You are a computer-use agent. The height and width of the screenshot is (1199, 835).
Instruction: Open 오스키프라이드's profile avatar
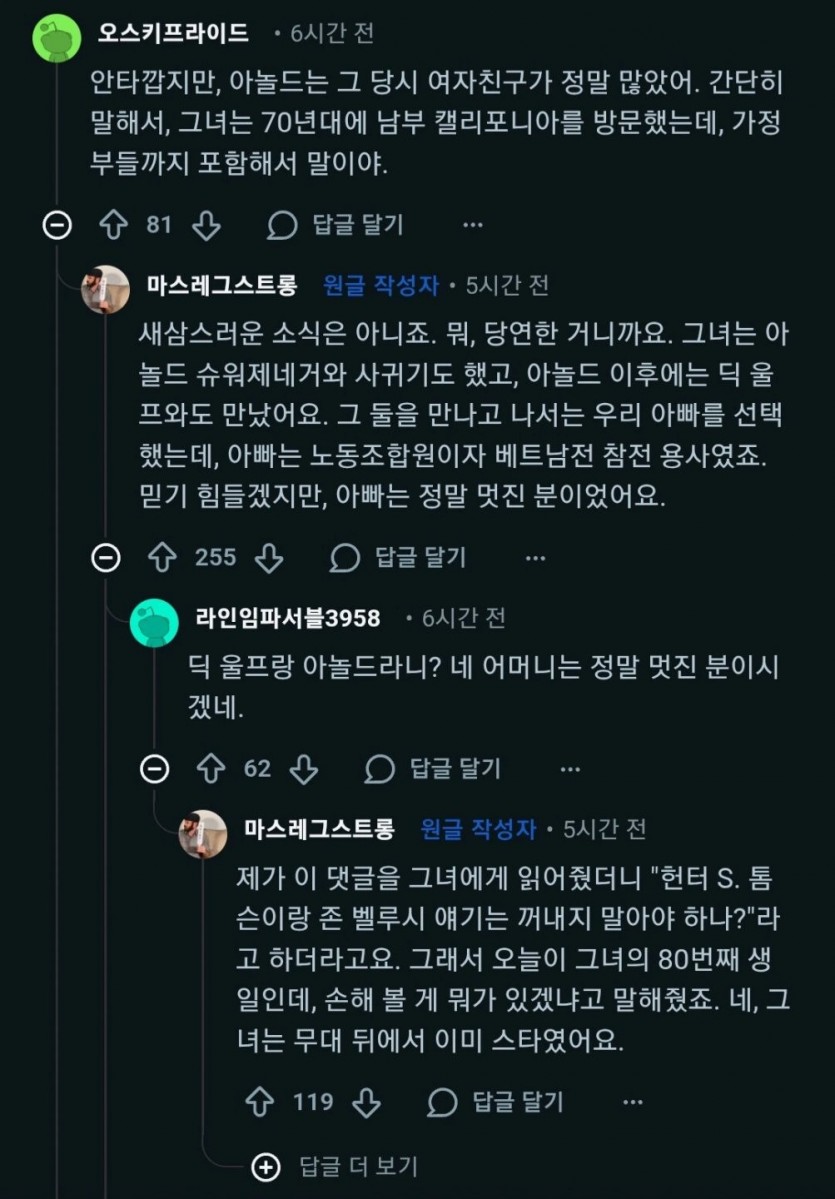(x=58, y=37)
